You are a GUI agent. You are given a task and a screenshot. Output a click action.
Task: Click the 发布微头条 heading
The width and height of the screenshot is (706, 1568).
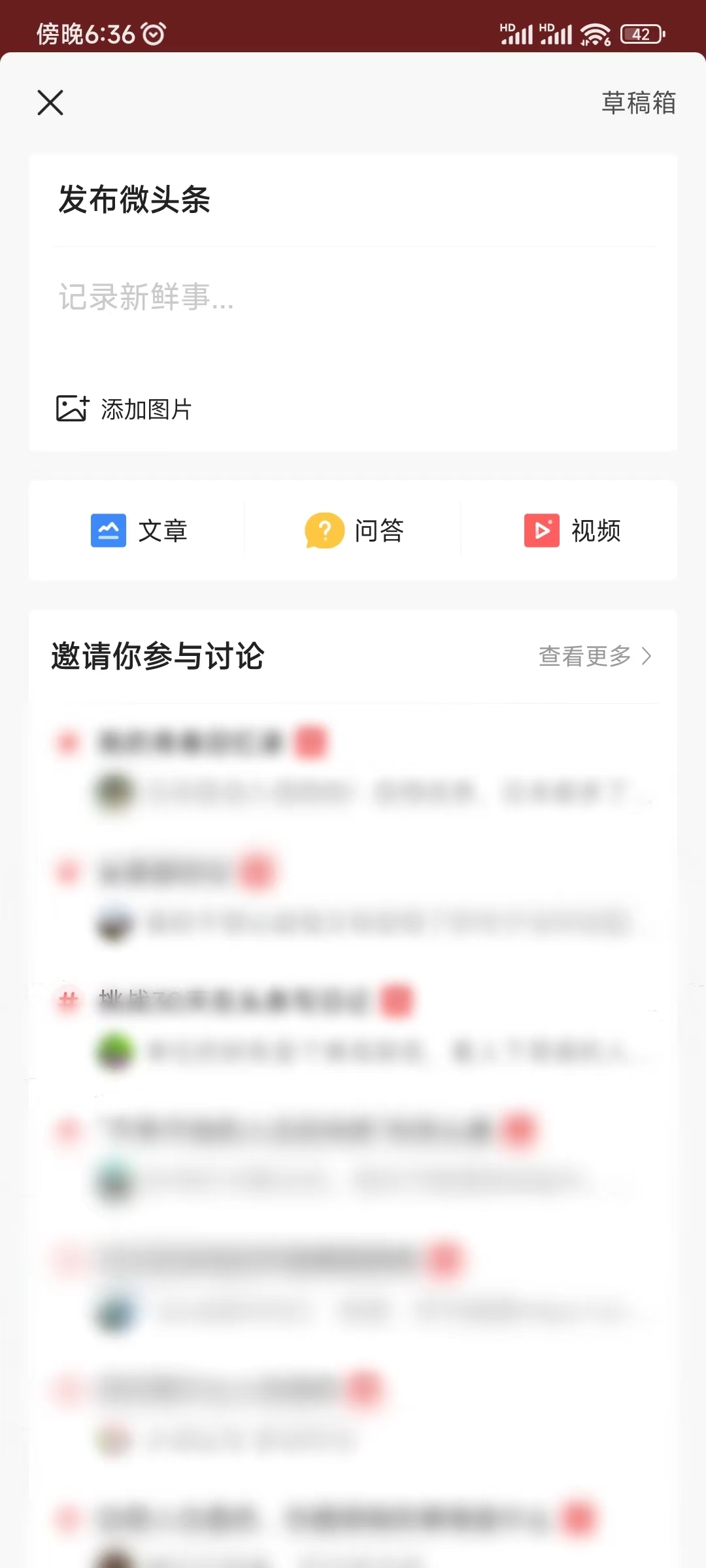click(133, 201)
